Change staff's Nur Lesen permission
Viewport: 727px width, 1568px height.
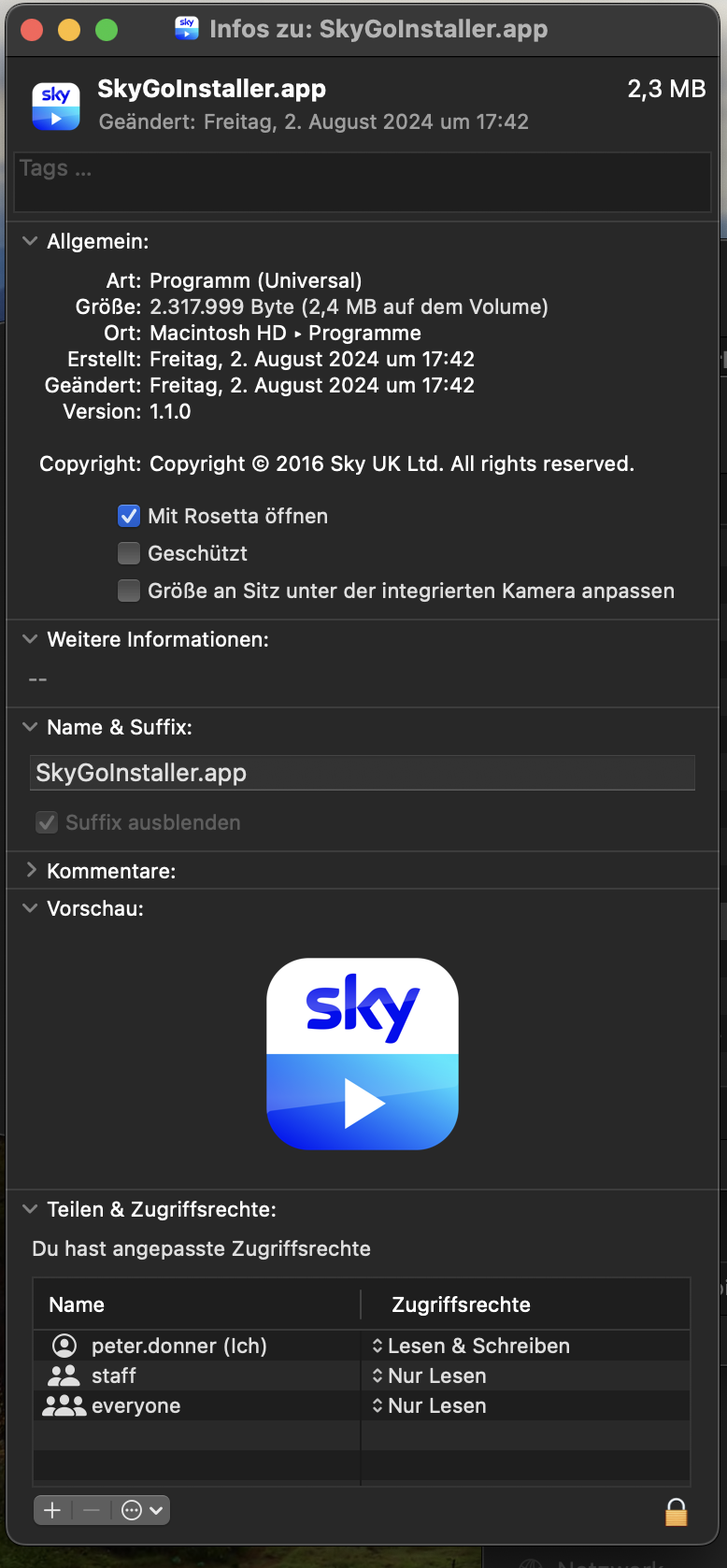pos(429,1376)
